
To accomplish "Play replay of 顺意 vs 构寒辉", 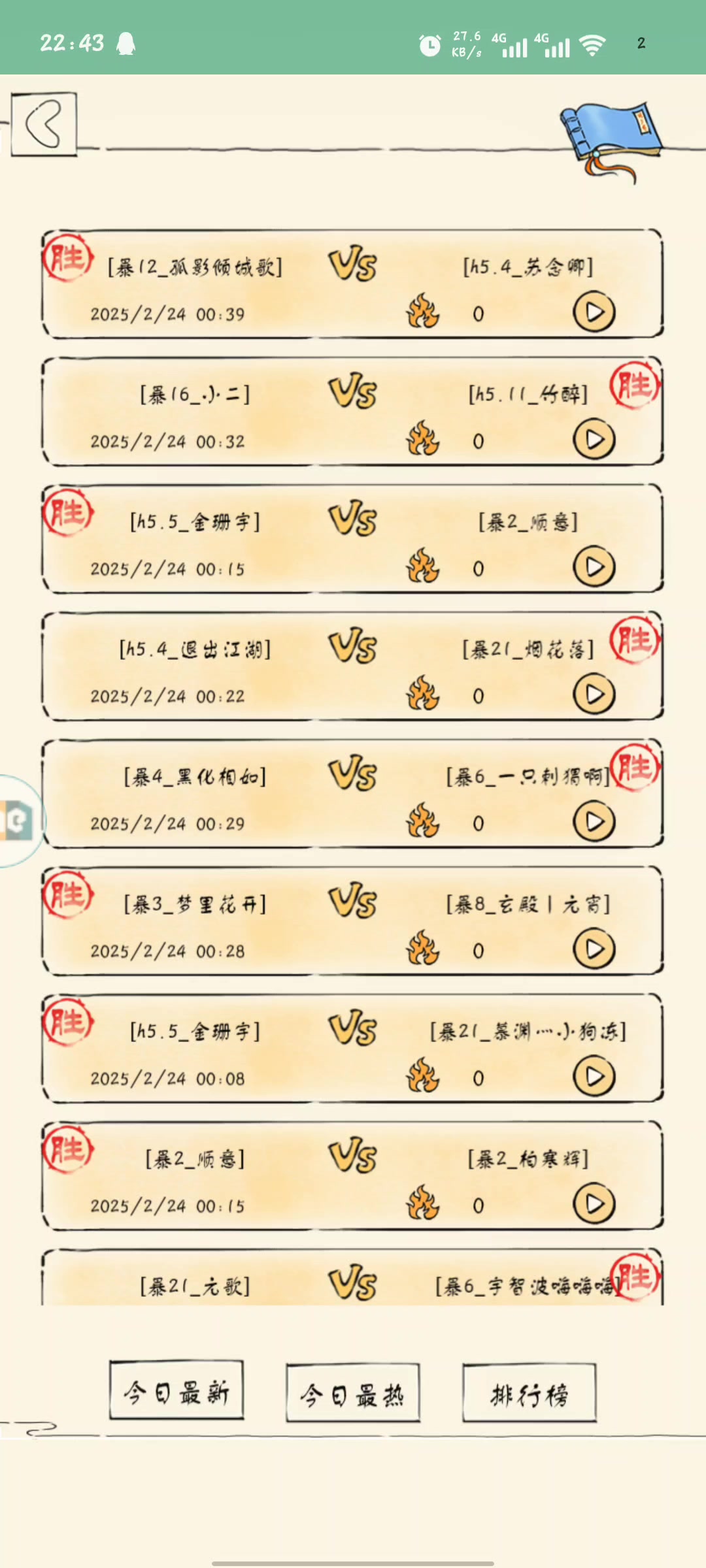I will coord(594,1204).
